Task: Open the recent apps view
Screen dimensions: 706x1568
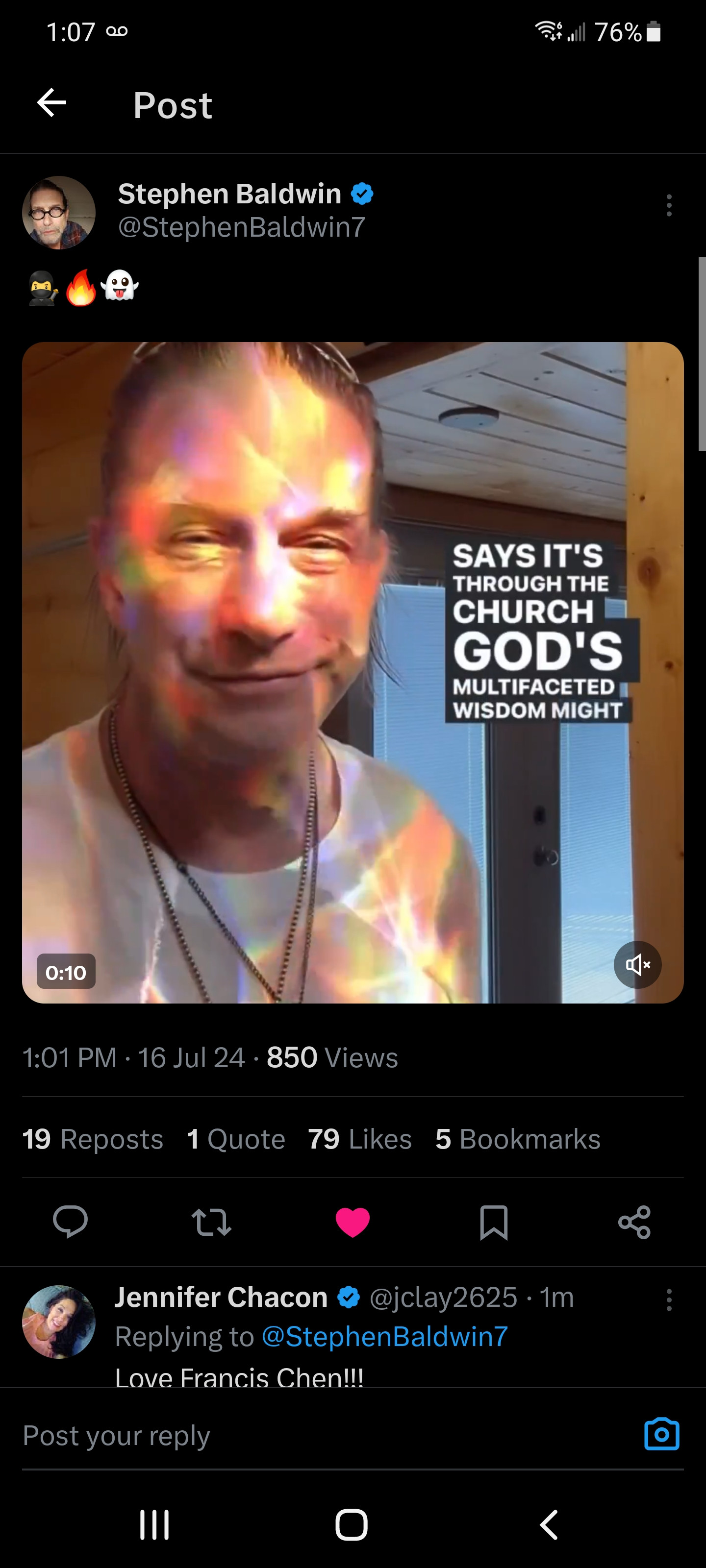Action: [x=154, y=1525]
